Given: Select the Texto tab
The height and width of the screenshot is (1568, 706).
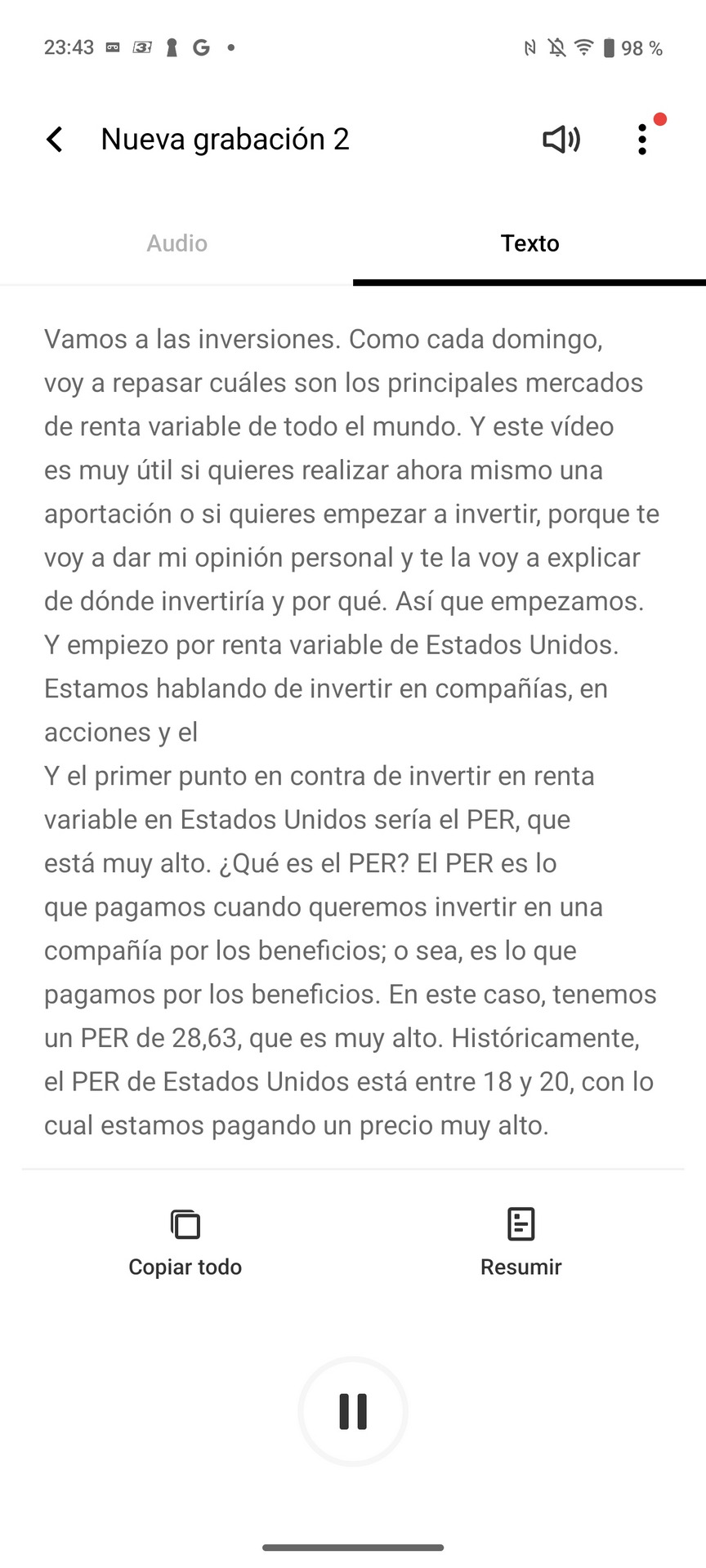Looking at the screenshot, I should coord(529,243).
